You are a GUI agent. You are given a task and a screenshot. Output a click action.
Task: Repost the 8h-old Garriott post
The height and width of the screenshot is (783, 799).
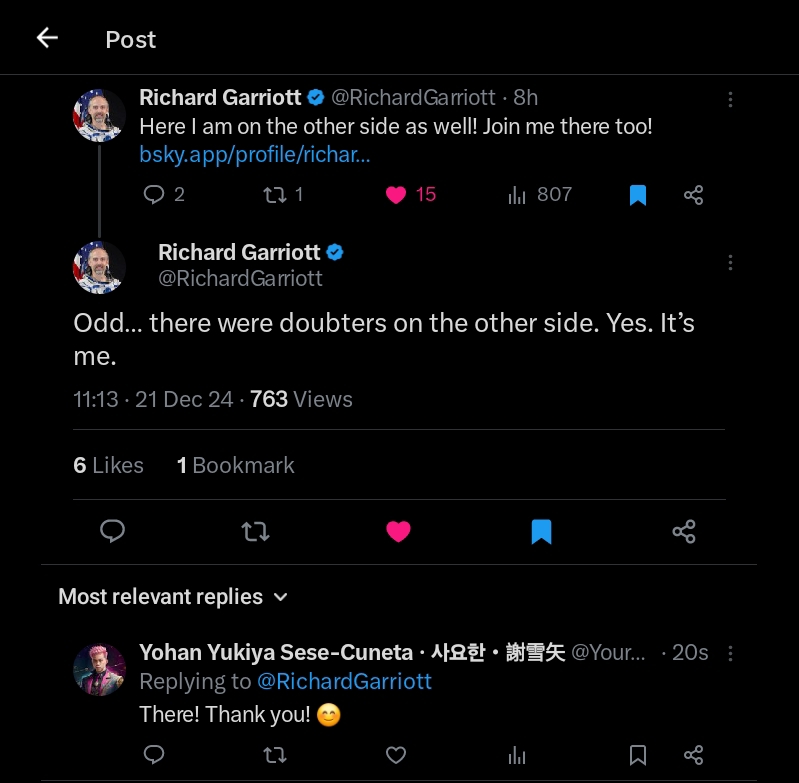coord(273,194)
